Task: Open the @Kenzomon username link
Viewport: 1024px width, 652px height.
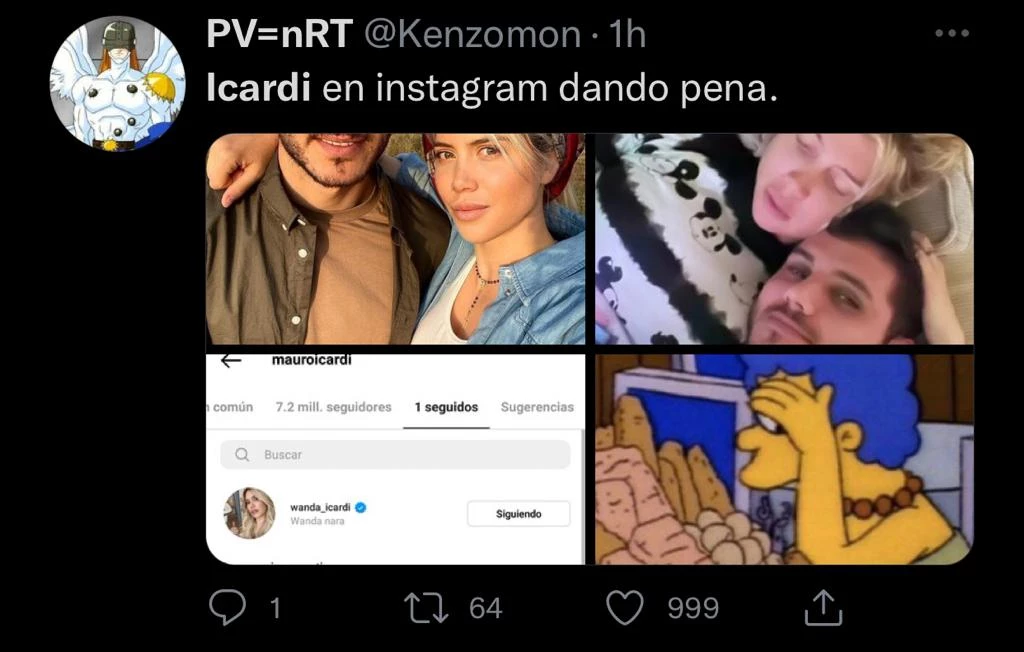Action: point(471,35)
